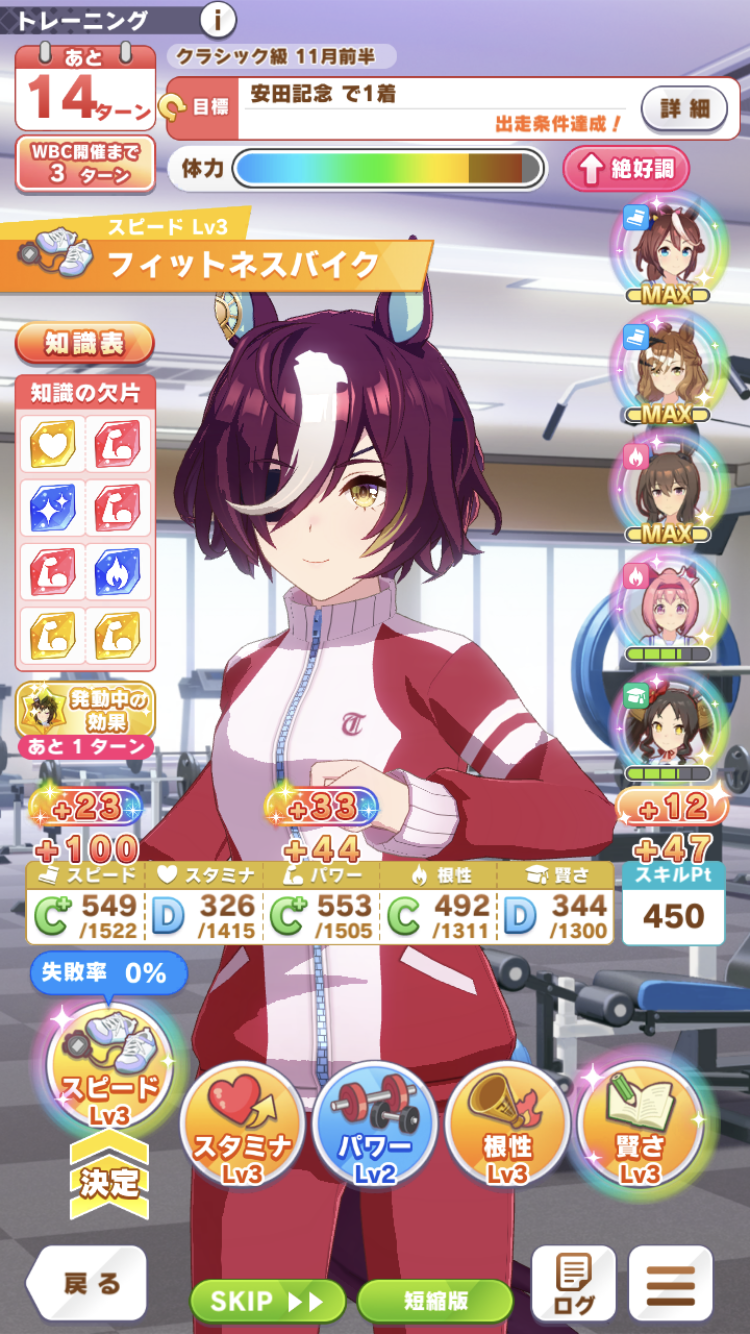The width and height of the screenshot is (750, 1334).
Task: Open the 知識表 knowledge table
Action: click(85, 344)
